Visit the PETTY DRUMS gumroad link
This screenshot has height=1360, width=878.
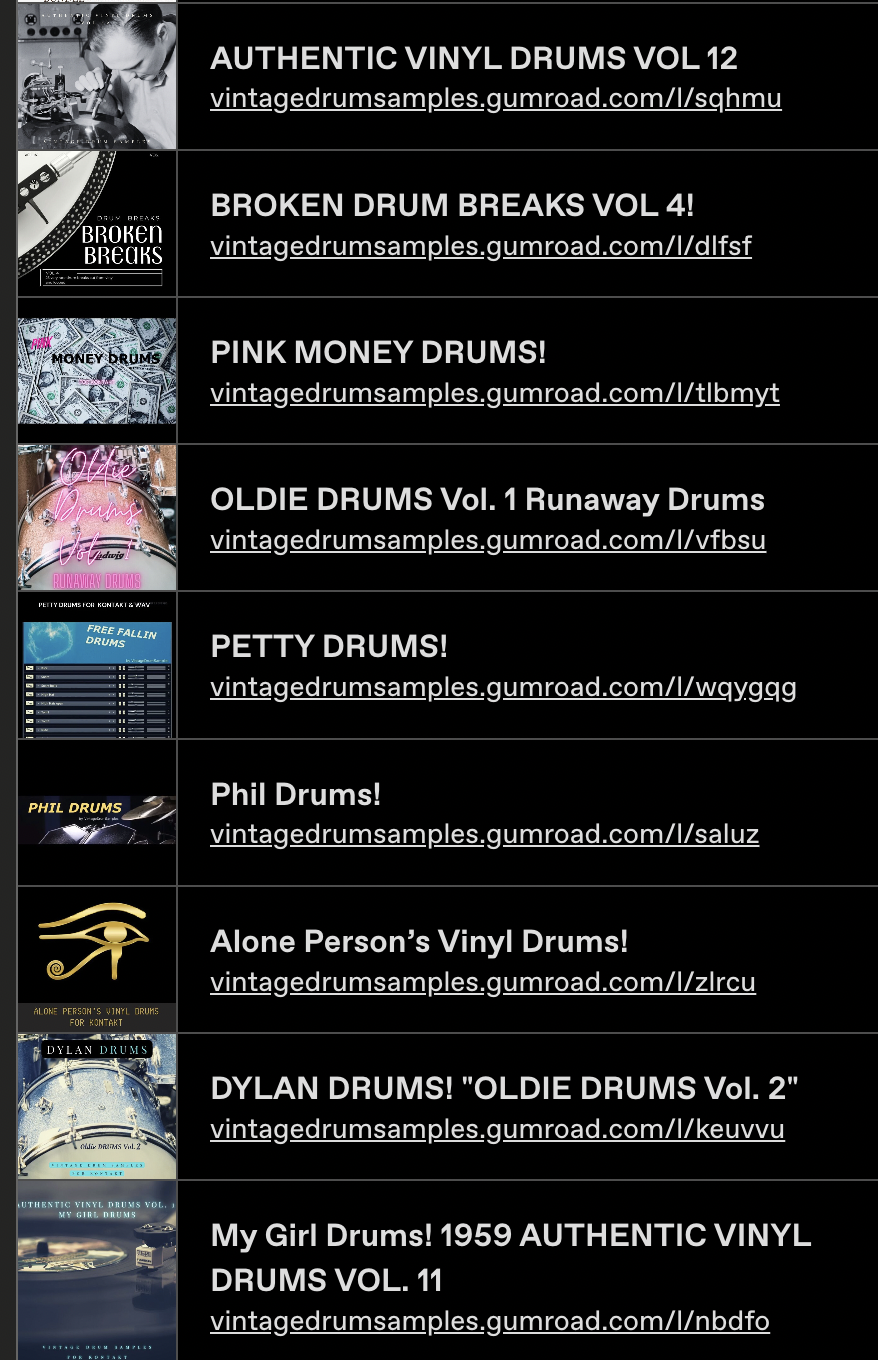[x=503, y=687]
